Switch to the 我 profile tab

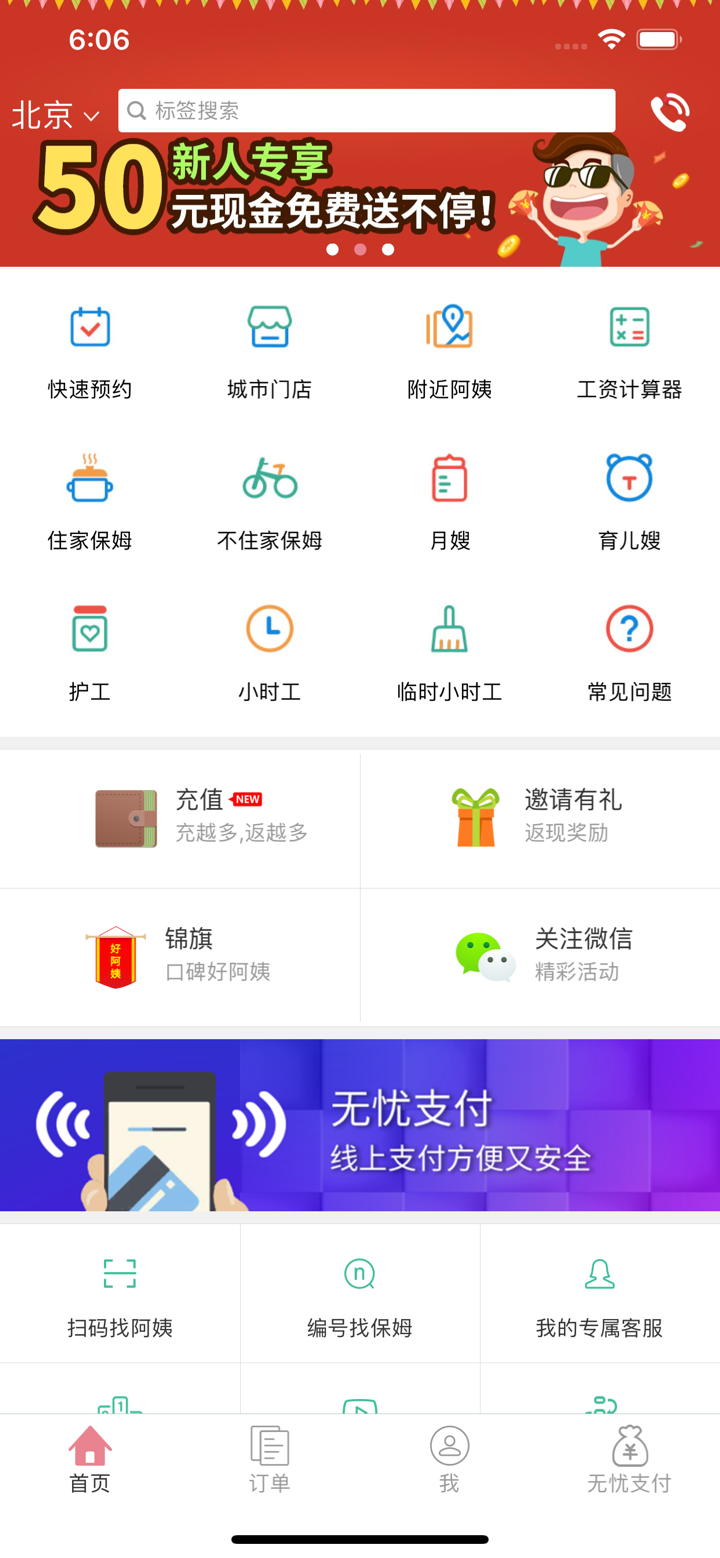pos(449,1463)
